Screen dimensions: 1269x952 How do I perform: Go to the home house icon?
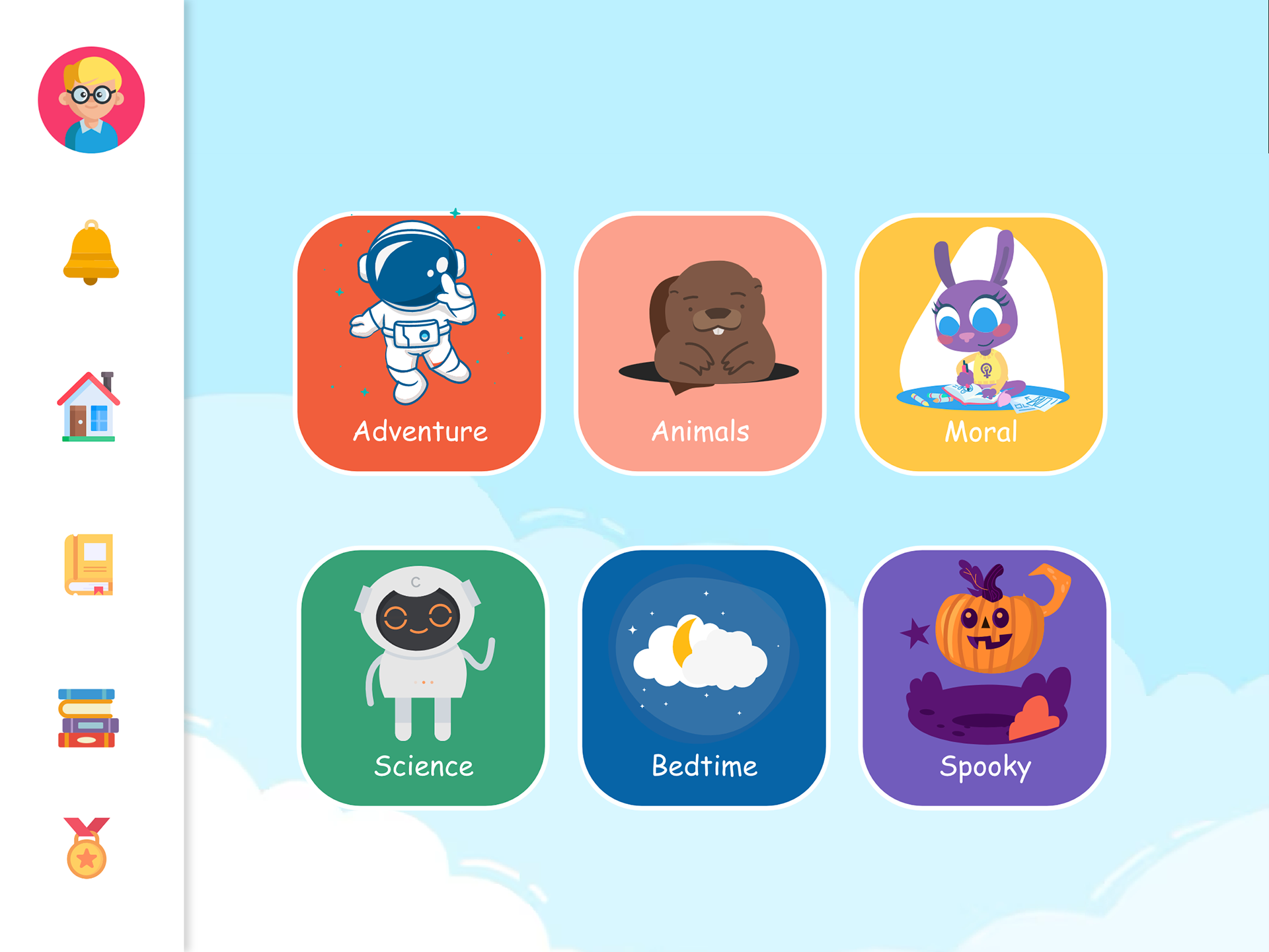pos(89,406)
